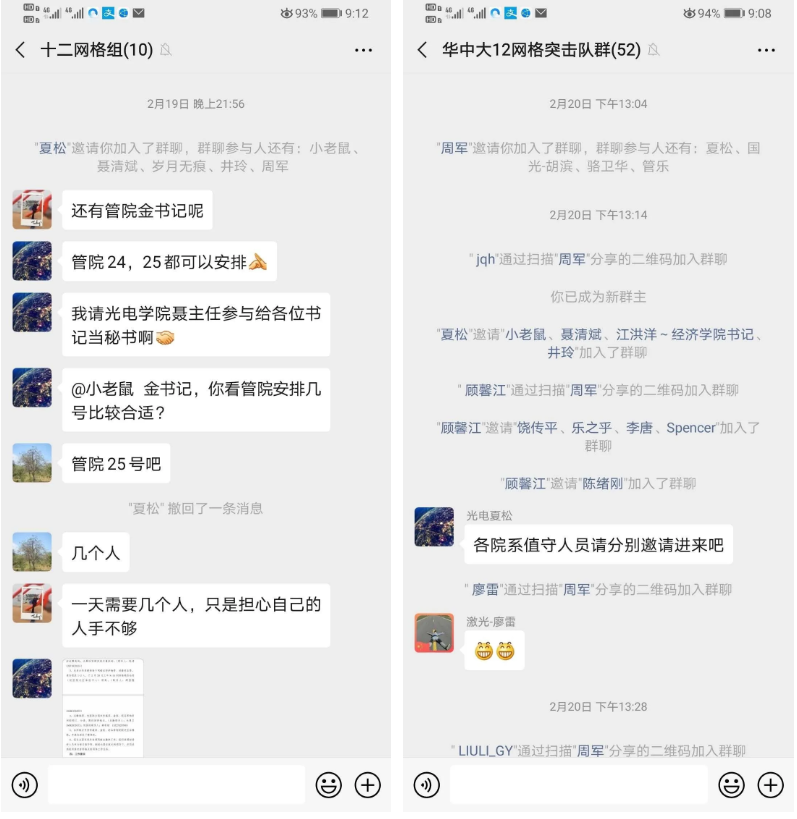The image size is (797, 819).
Task: Go back from 十二网格组 chat
Action: [20, 50]
